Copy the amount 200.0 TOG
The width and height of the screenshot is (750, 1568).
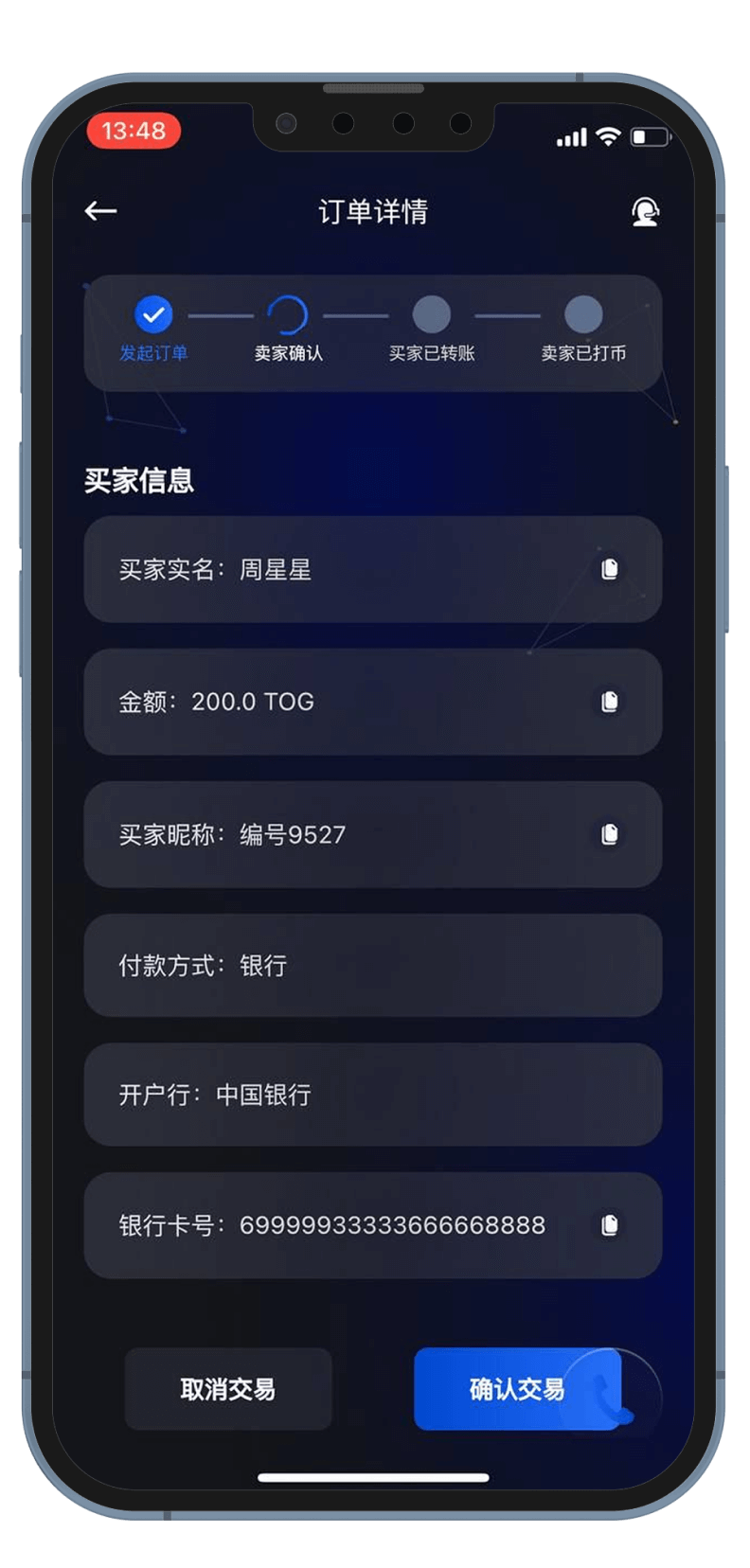(x=610, y=701)
